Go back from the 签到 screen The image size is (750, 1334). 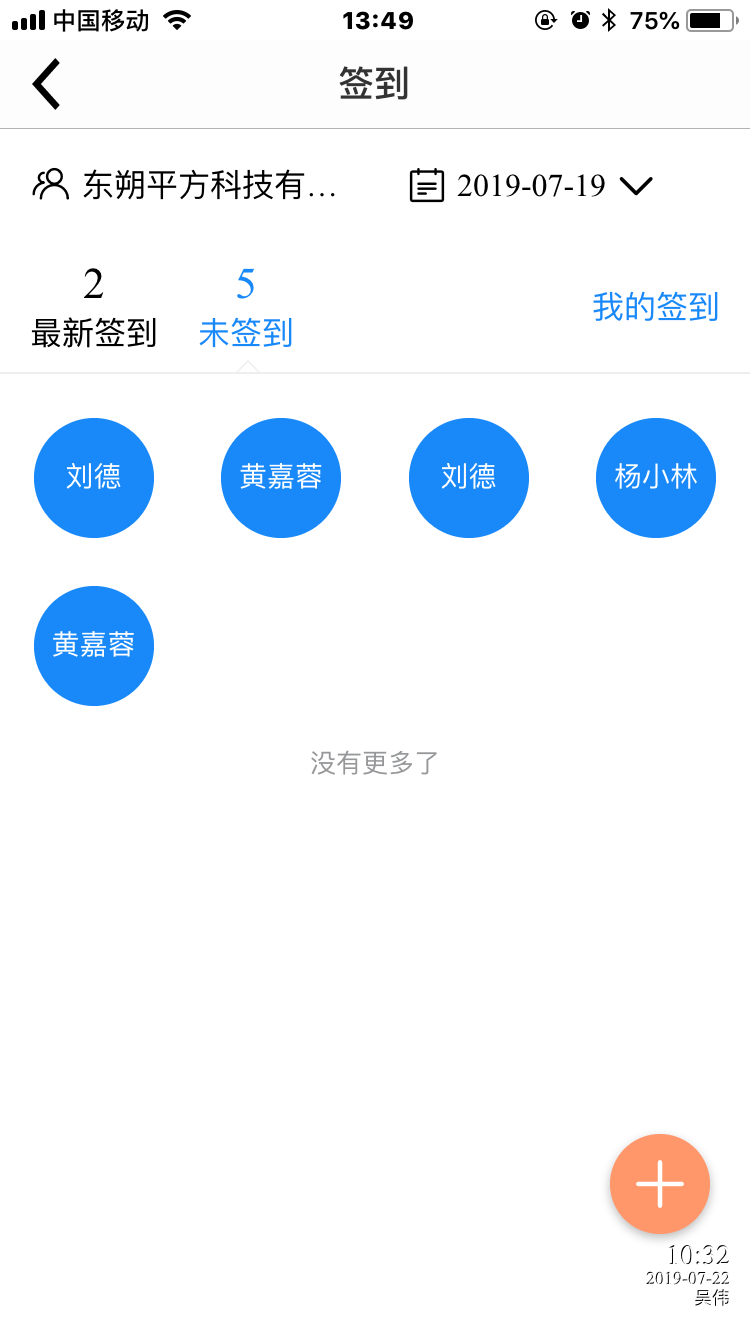[x=46, y=84]
